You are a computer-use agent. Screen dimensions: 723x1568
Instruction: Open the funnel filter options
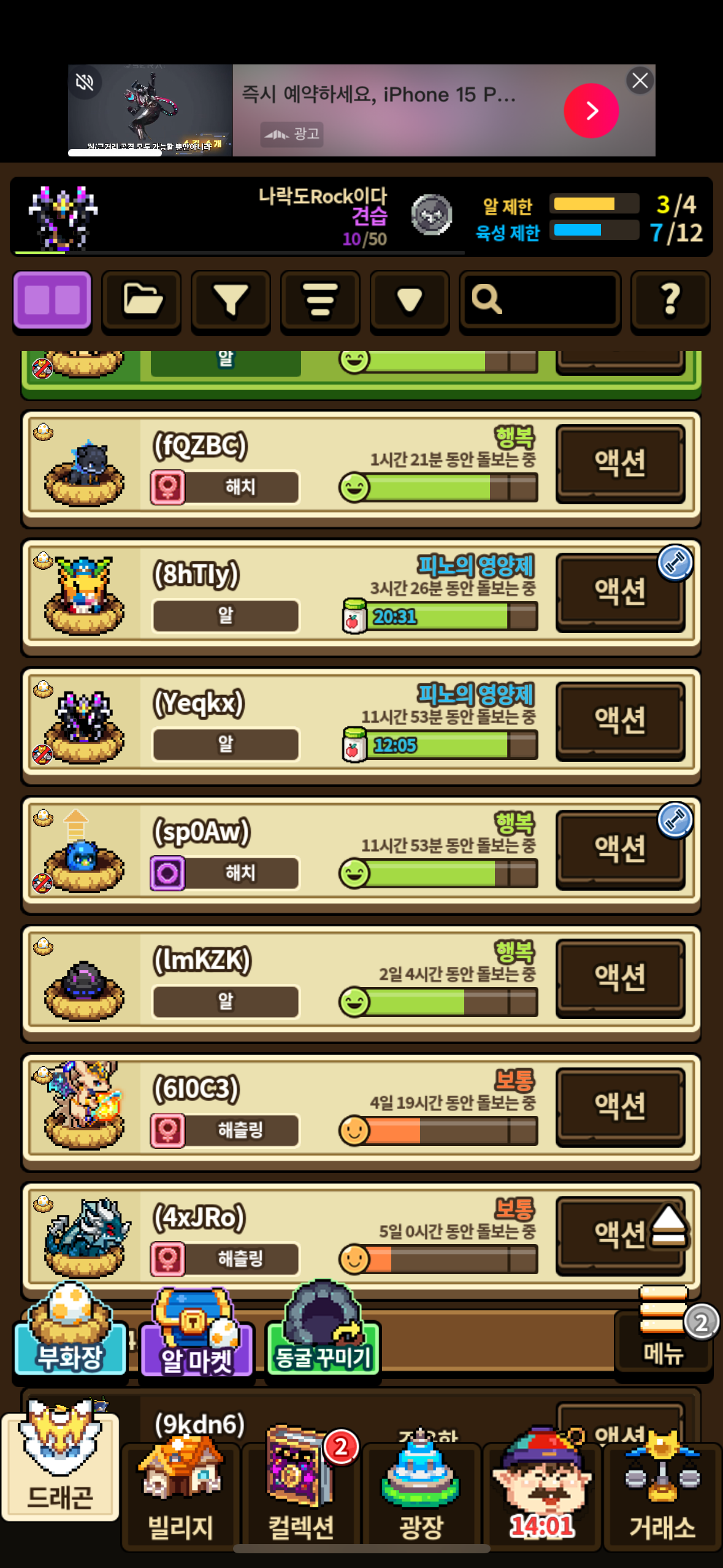[231, 300]
